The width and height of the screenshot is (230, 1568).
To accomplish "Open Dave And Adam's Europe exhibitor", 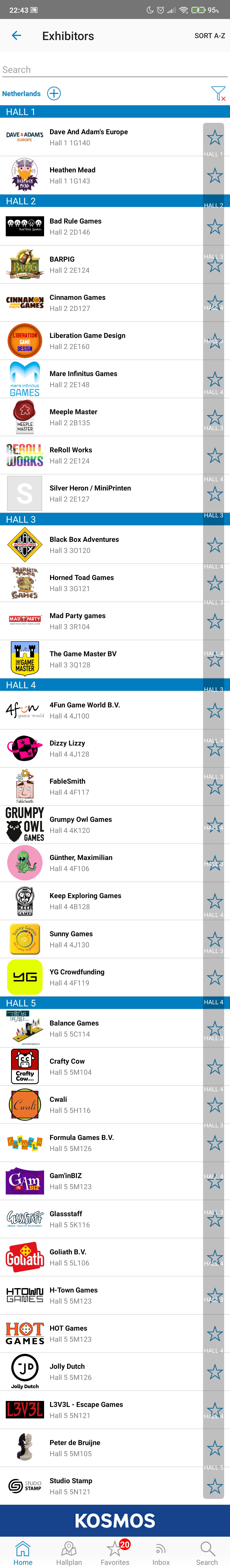I will [100, 137].
